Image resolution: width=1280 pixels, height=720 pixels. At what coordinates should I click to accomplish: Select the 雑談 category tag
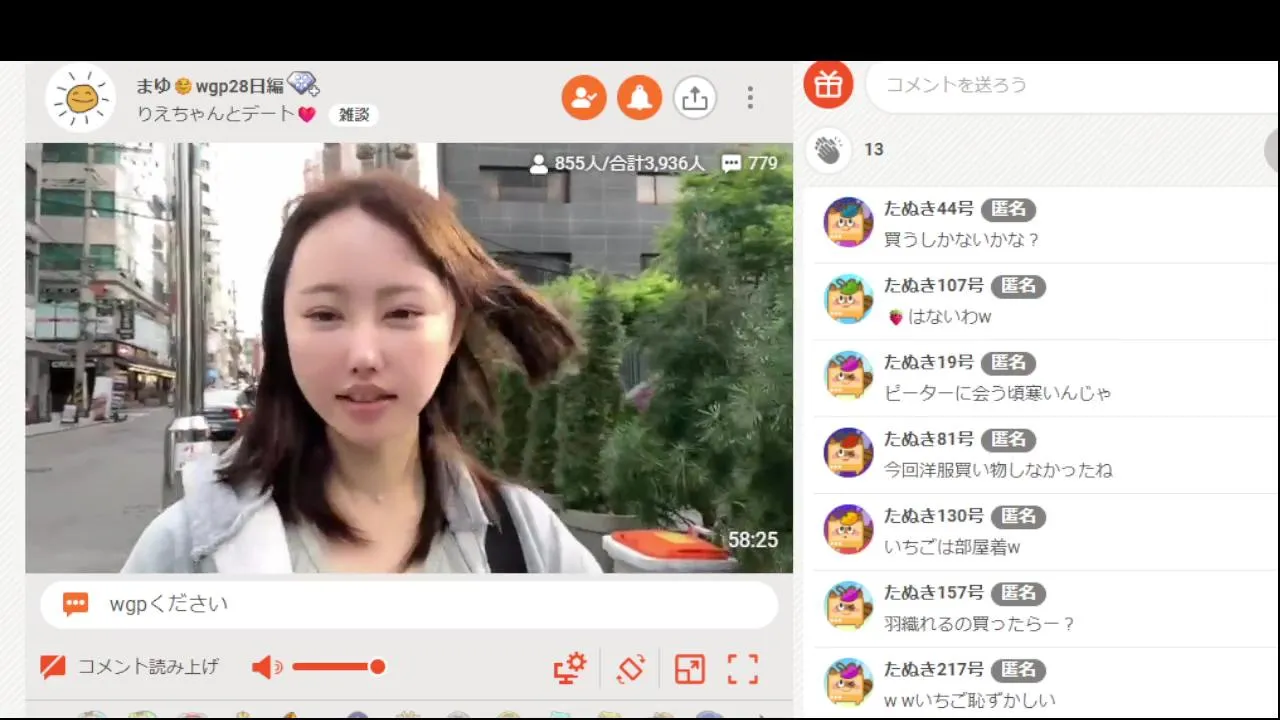(354, 115)
